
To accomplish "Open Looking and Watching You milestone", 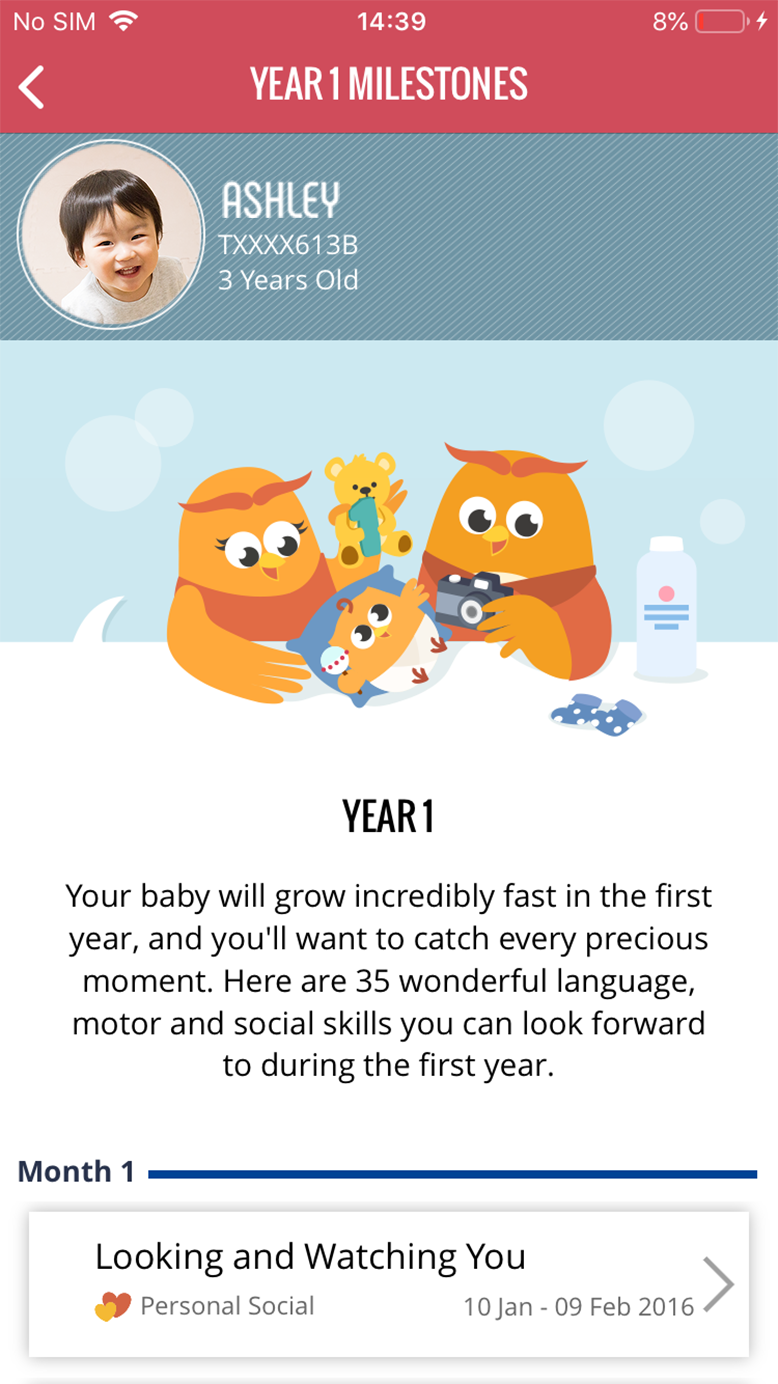I will [388, 1283].
